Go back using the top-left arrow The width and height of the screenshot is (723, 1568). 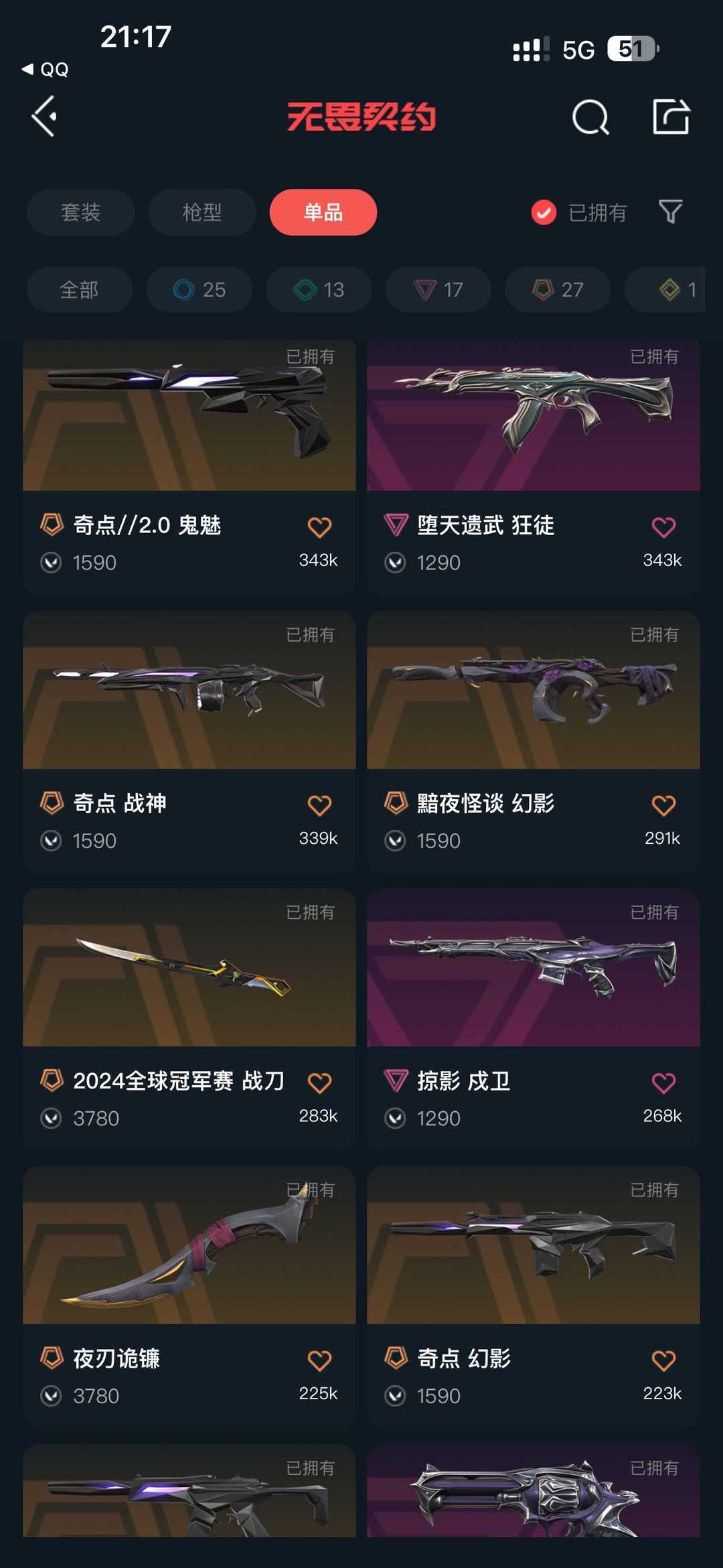pyautogui.click(x=44, y=117)
